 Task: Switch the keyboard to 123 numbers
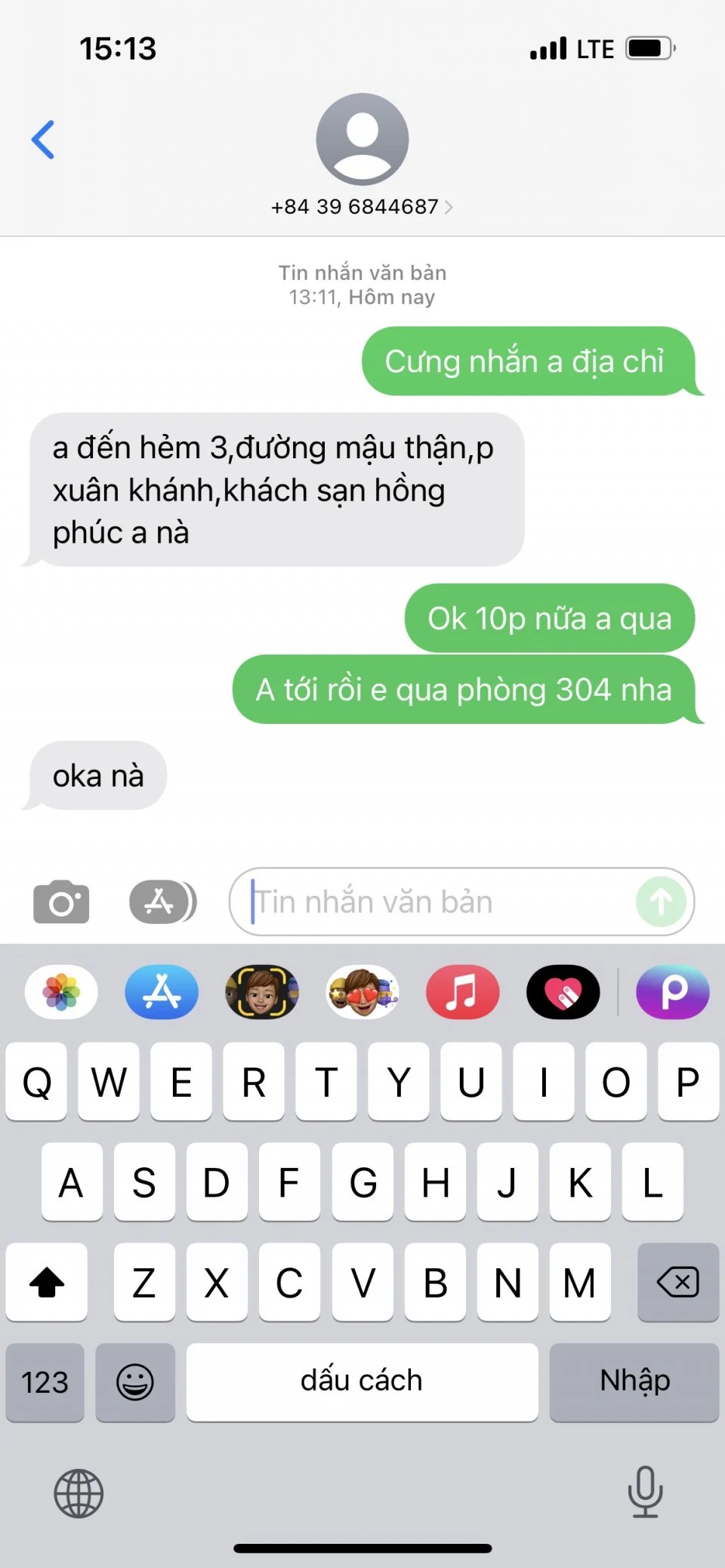coord(45,1382)
